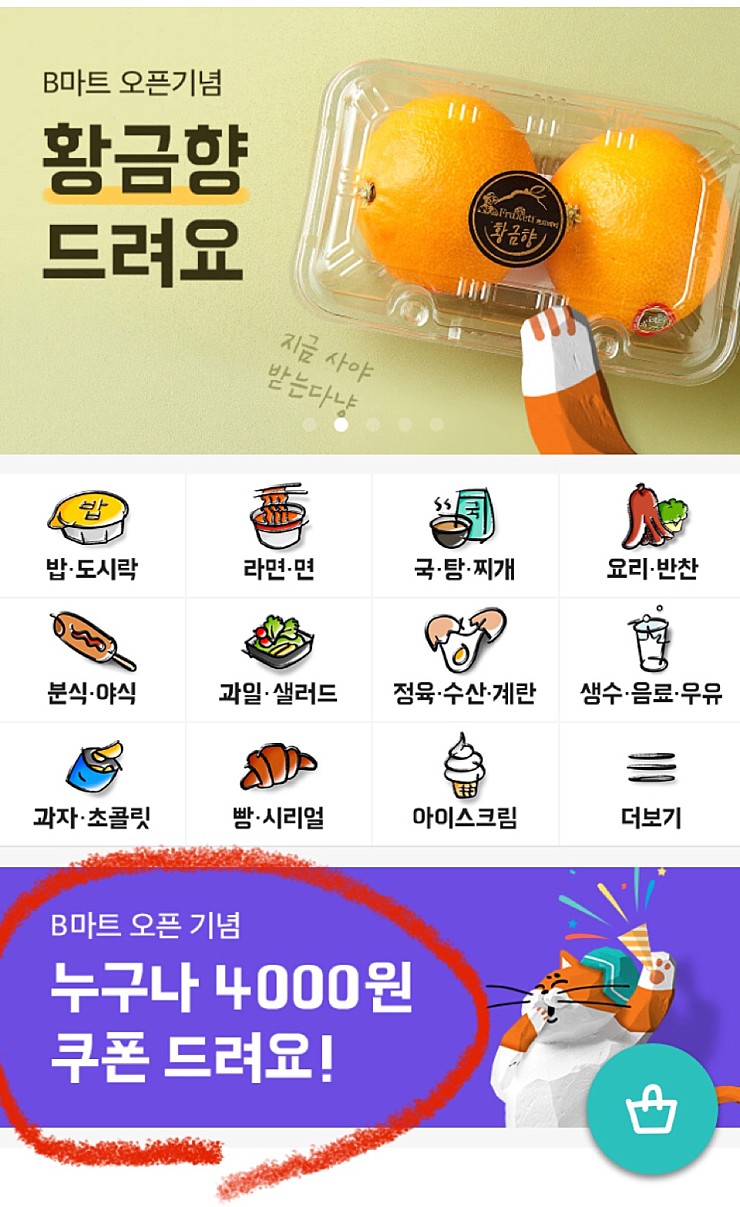Select the 국·탕·찌개 category
The height and width of the screenshot is (1207, 740).
pos(465,537)
